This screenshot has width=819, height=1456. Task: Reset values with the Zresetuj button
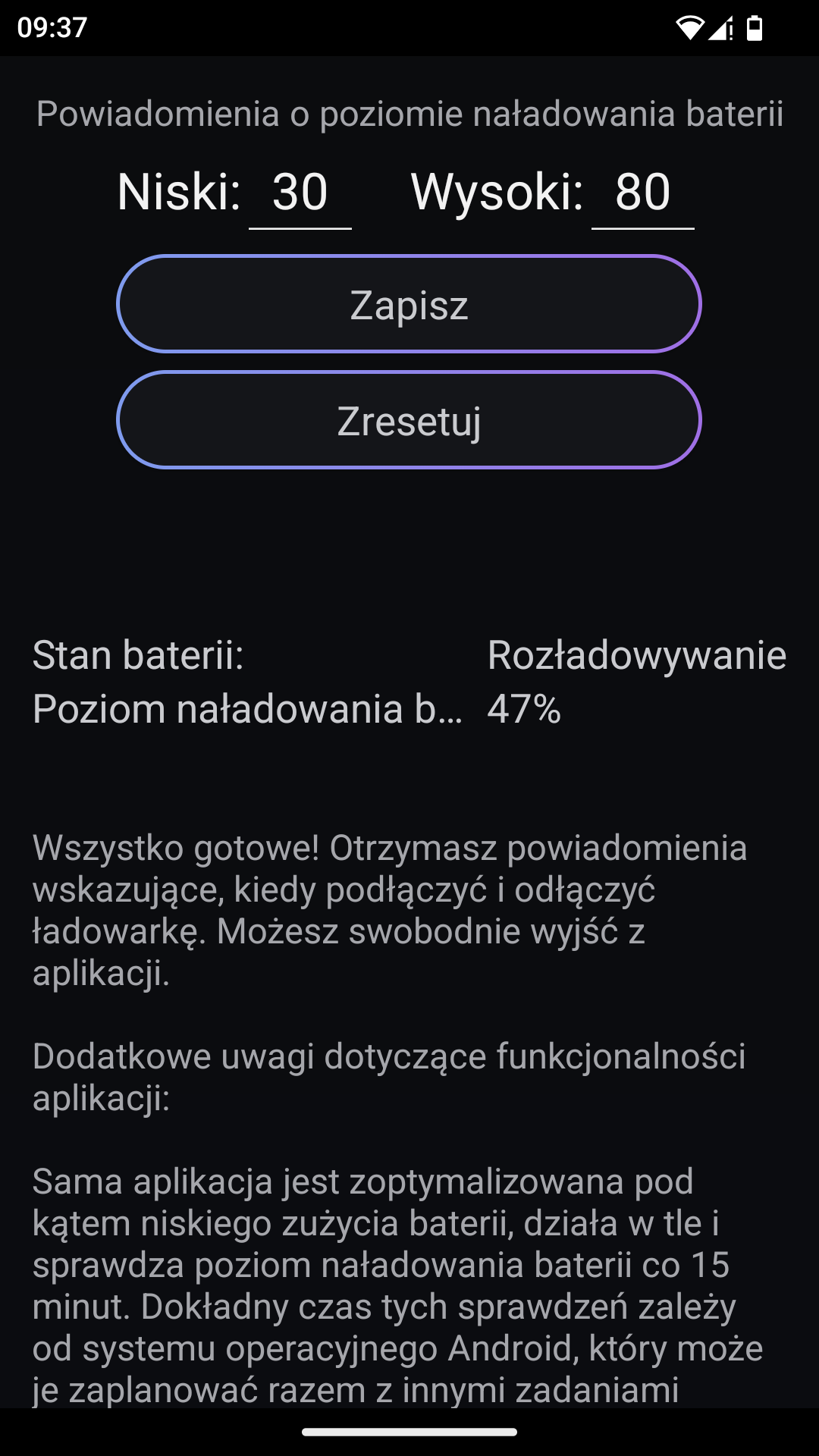[x=409, y=420]
